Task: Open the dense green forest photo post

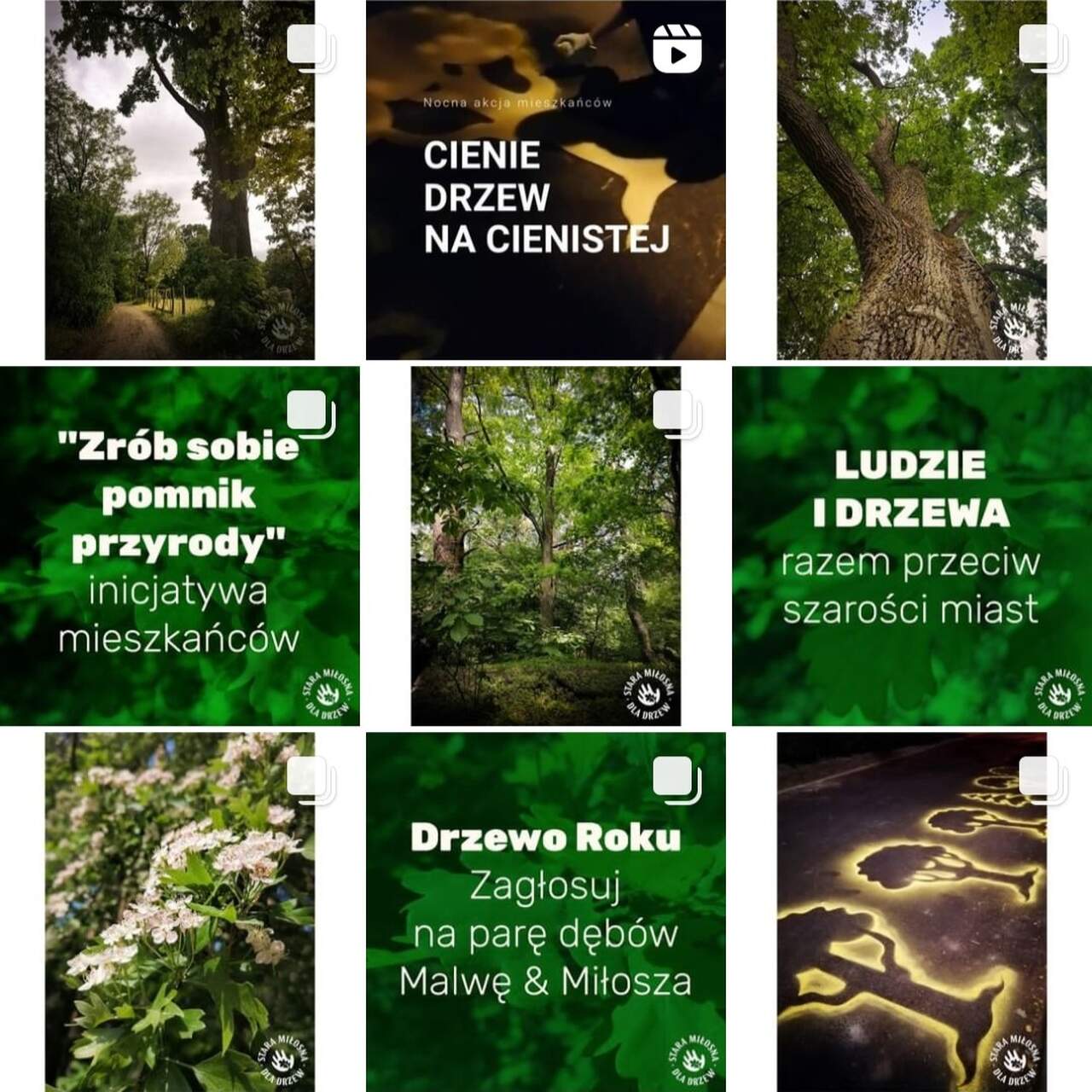Action: click(x=546, y=546)
